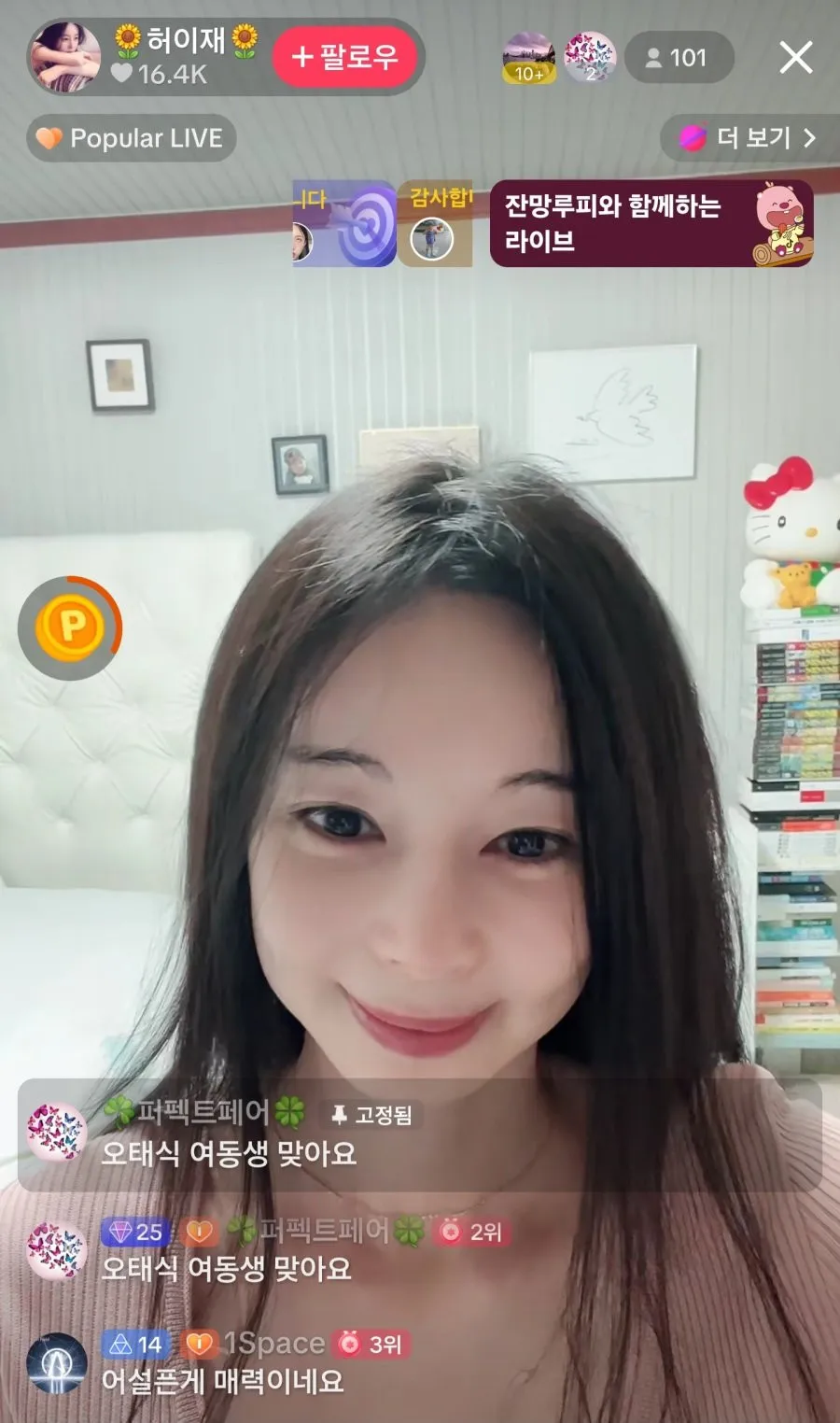The width and height of the screenshot is (840, 1423).
Task: Click the P coin reward icon
Action: (x=70, y=627)
